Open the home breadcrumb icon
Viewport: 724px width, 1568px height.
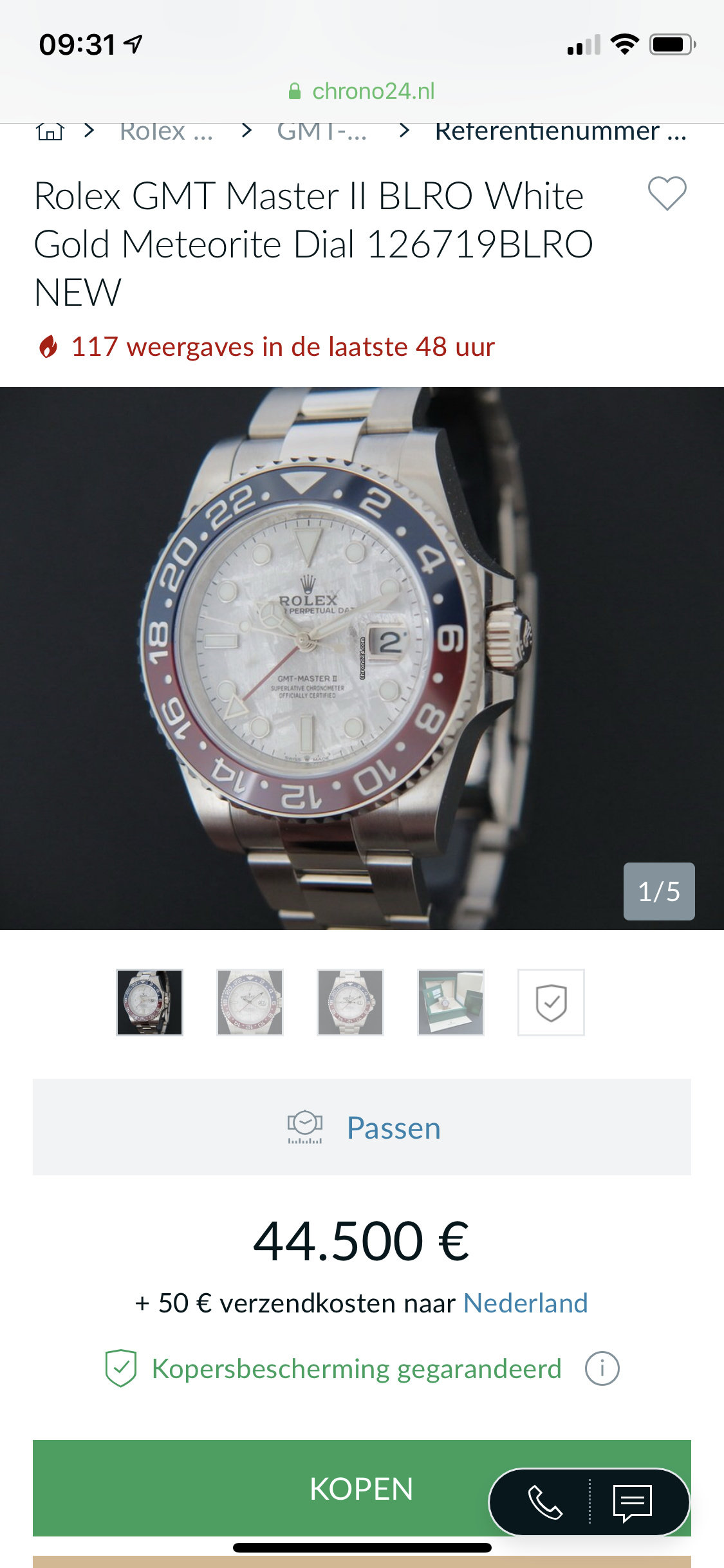tap(50, 131)
